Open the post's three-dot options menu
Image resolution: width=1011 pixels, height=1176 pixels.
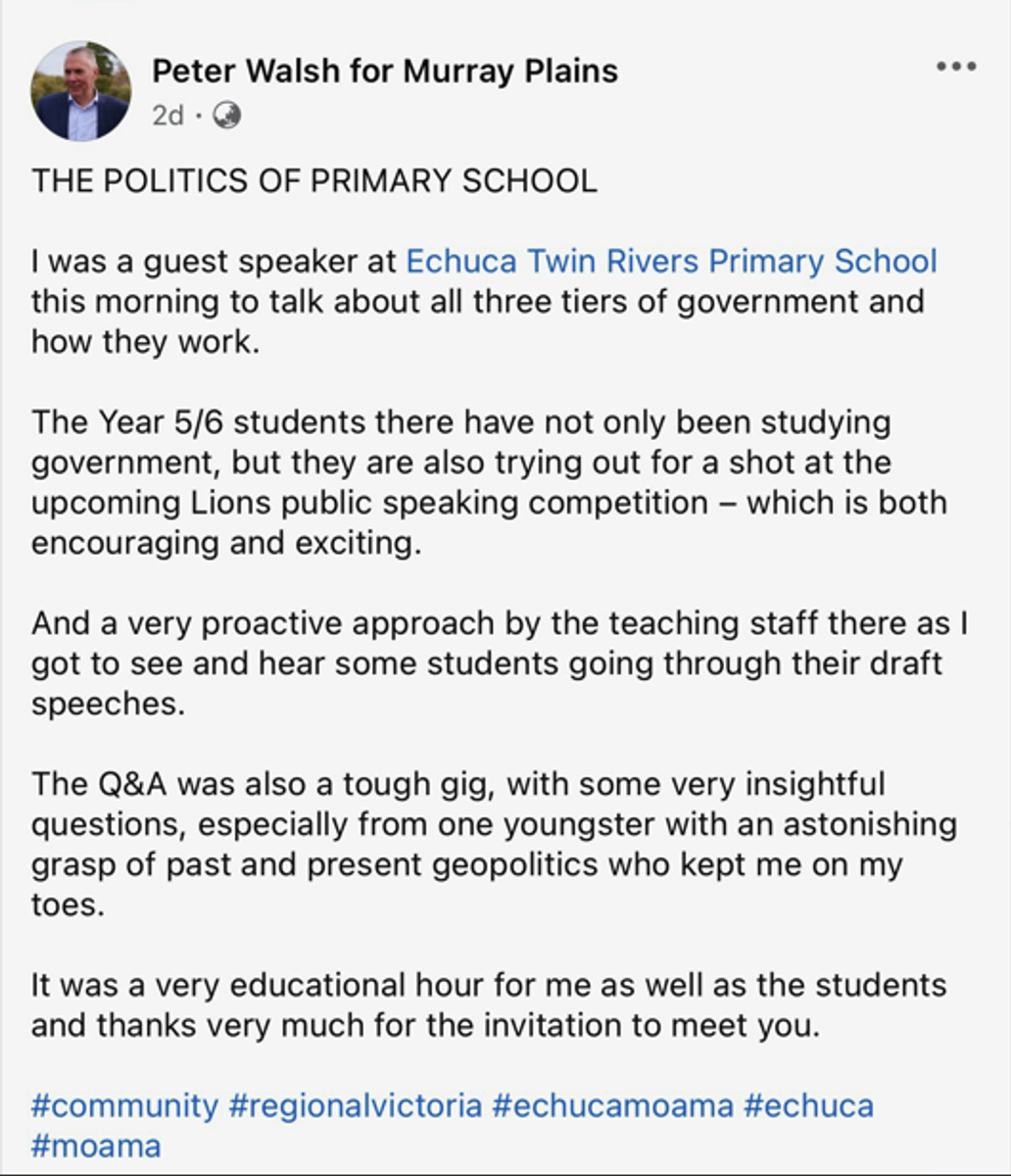point(955,68)
